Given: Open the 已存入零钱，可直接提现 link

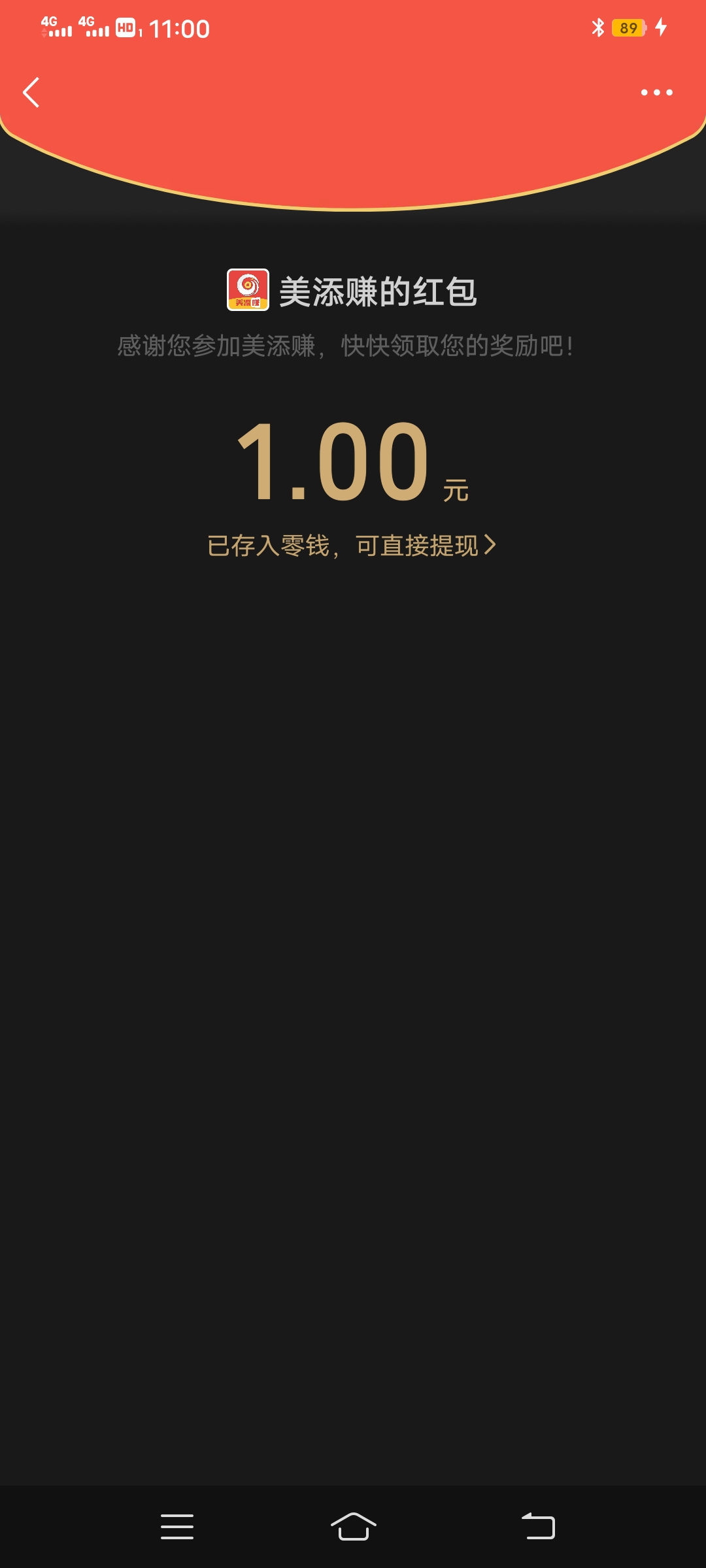Looking at the screenshot, I should [352, 546].
